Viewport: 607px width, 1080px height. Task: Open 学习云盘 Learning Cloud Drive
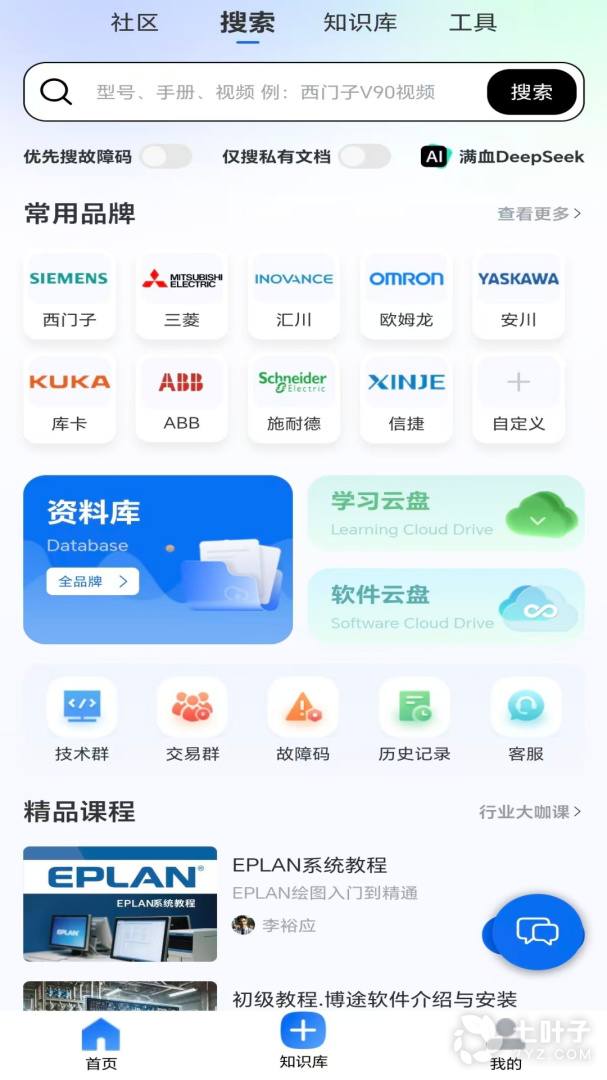(445, 513)
